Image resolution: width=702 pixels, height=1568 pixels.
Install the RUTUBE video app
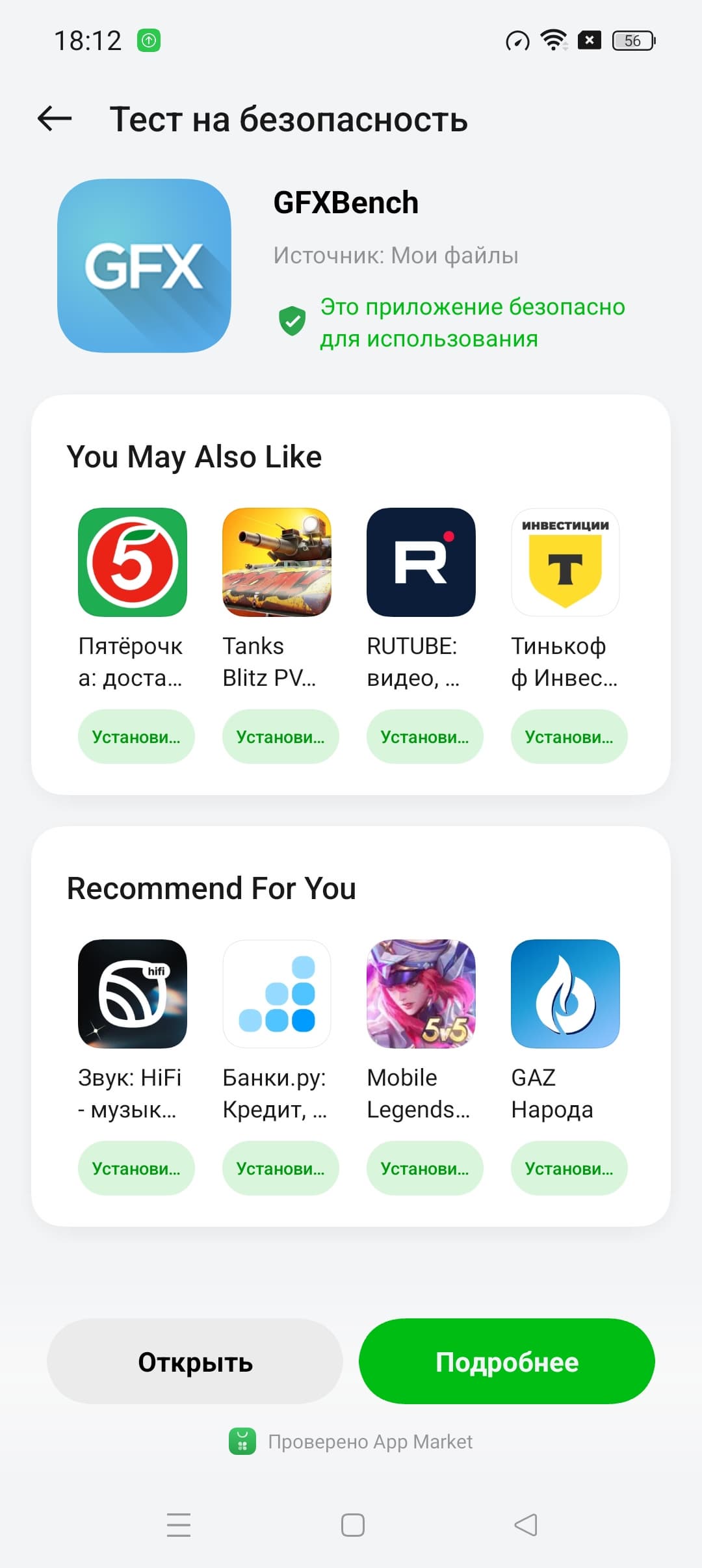(x=424, y=737)
